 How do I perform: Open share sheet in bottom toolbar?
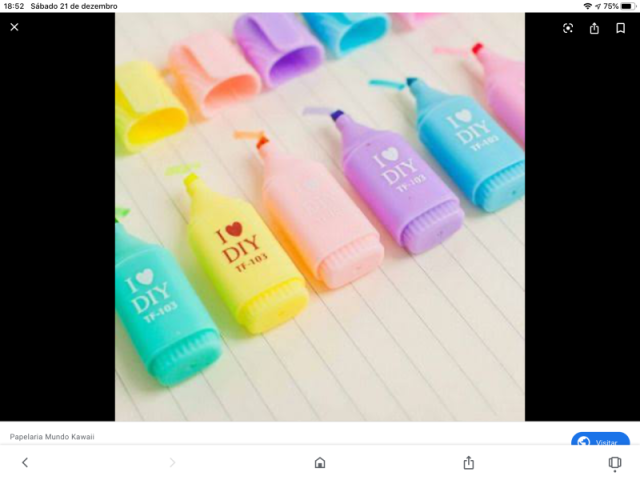(468, 463)
